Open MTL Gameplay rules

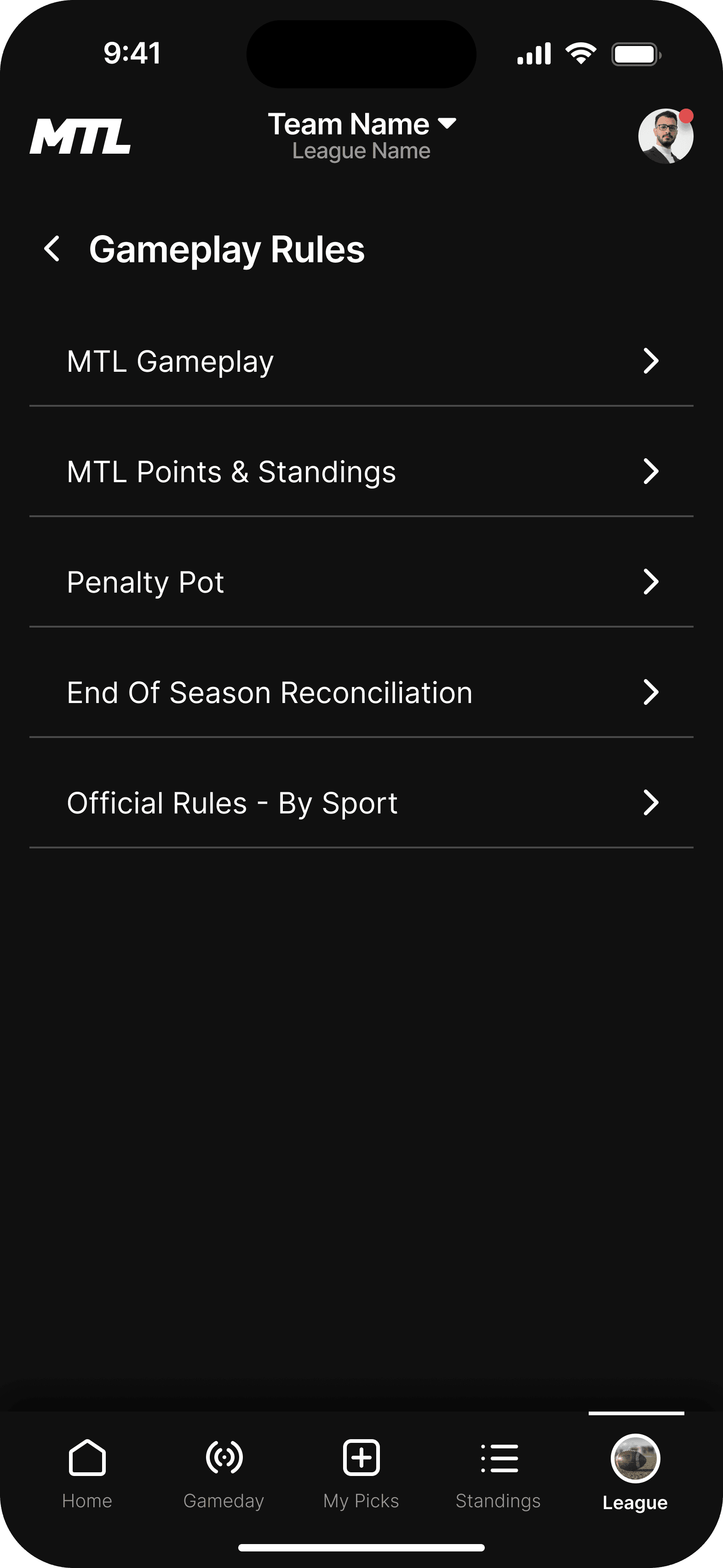pos(361,361)
